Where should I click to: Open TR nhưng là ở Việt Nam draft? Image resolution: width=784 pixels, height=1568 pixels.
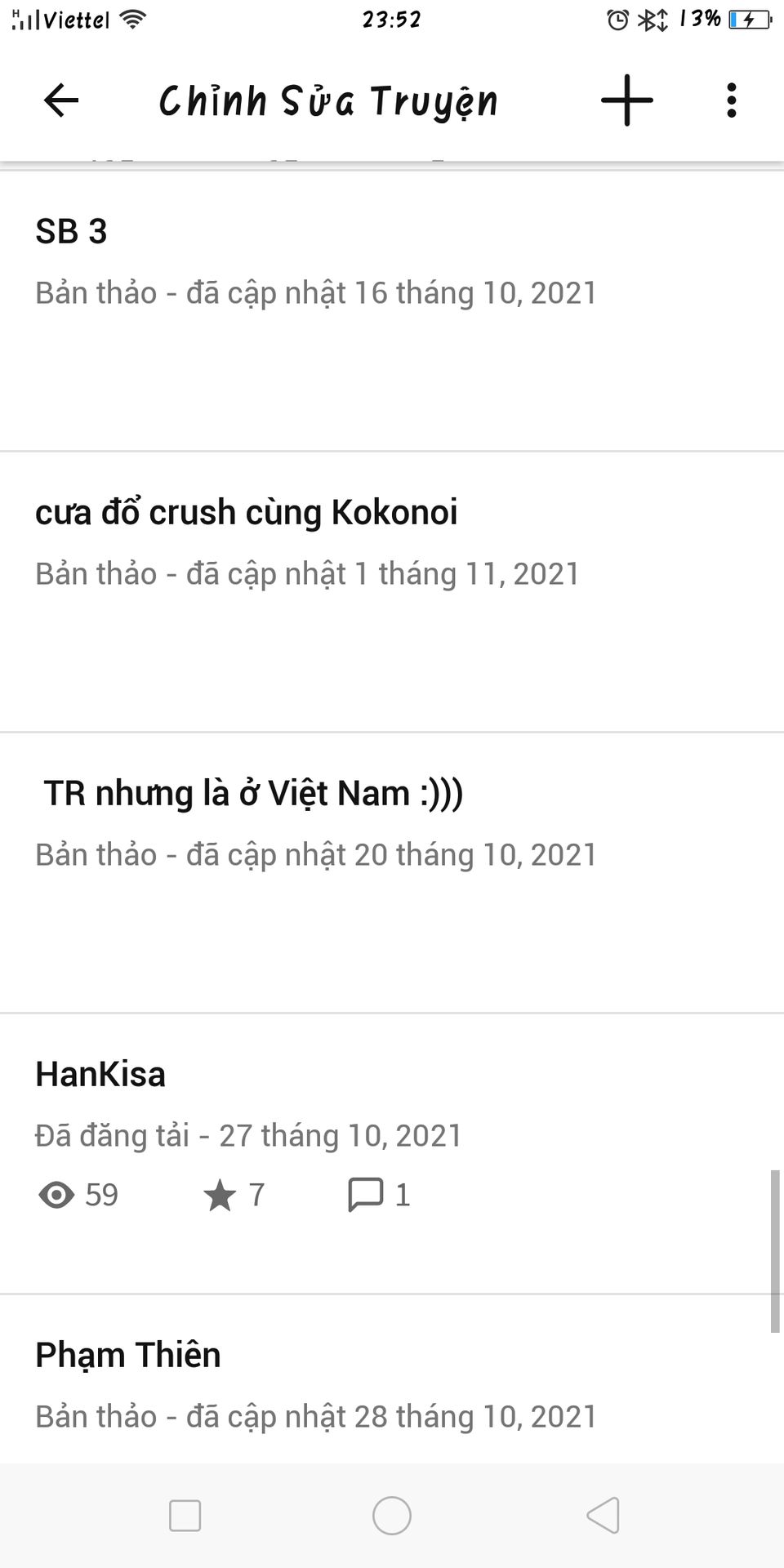click(392, 873)
